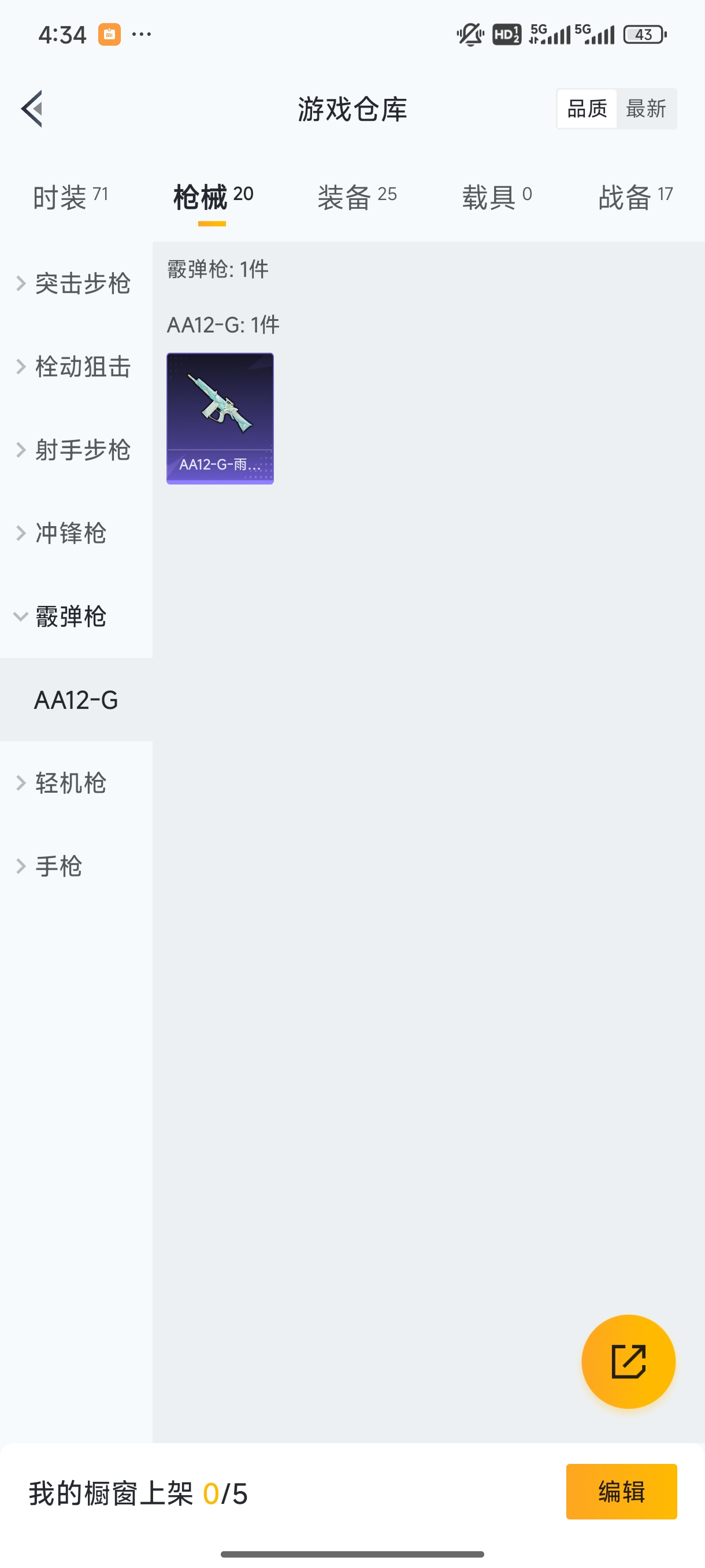705x1568 pixels.
Task: Select the AA12-G weapon skin thumbnail
Action: (x=220, y=419)
